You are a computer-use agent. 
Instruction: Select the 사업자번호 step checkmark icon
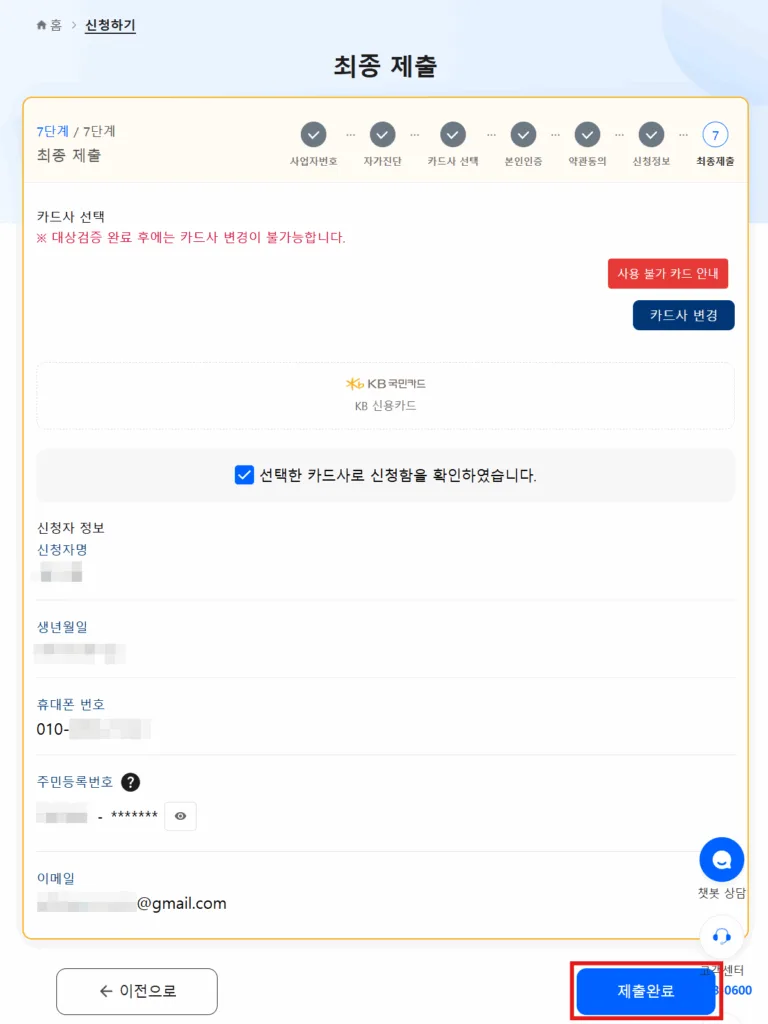tap(313, 133)
